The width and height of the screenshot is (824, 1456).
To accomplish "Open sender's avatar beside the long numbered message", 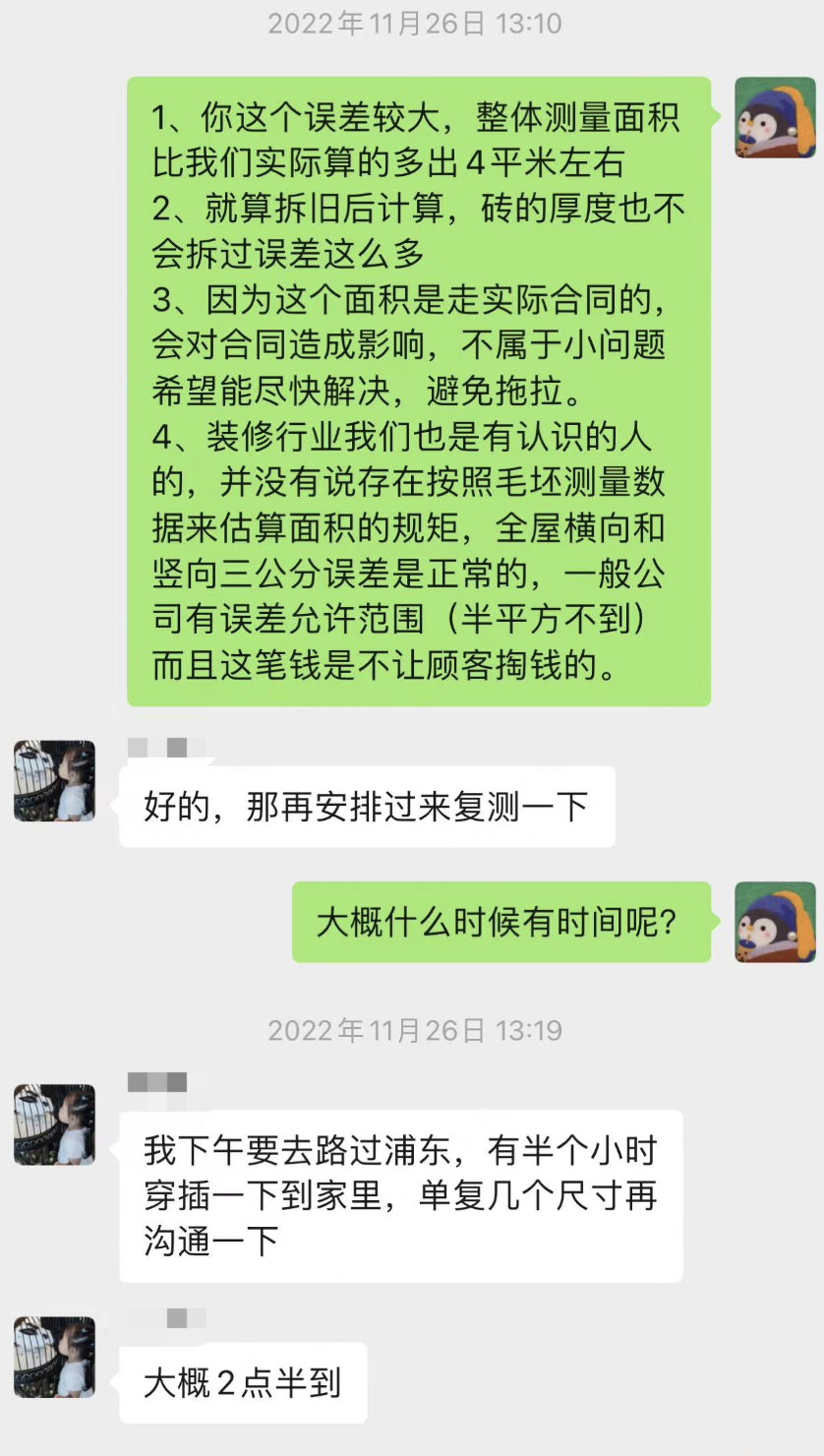I will pos(775,118).
